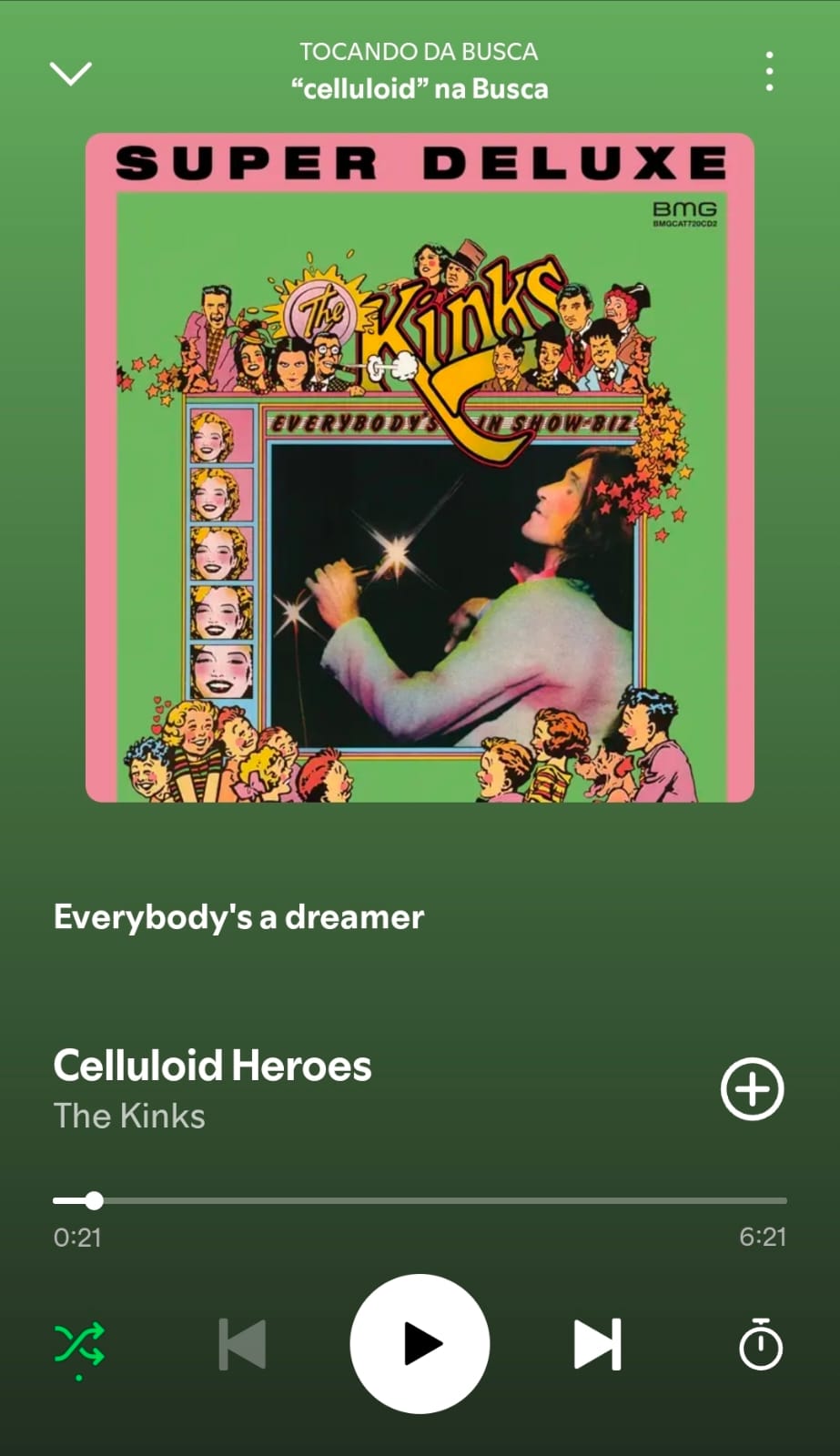Open the overflow menu for more options

pyautogui.click(x=769, y=70)
